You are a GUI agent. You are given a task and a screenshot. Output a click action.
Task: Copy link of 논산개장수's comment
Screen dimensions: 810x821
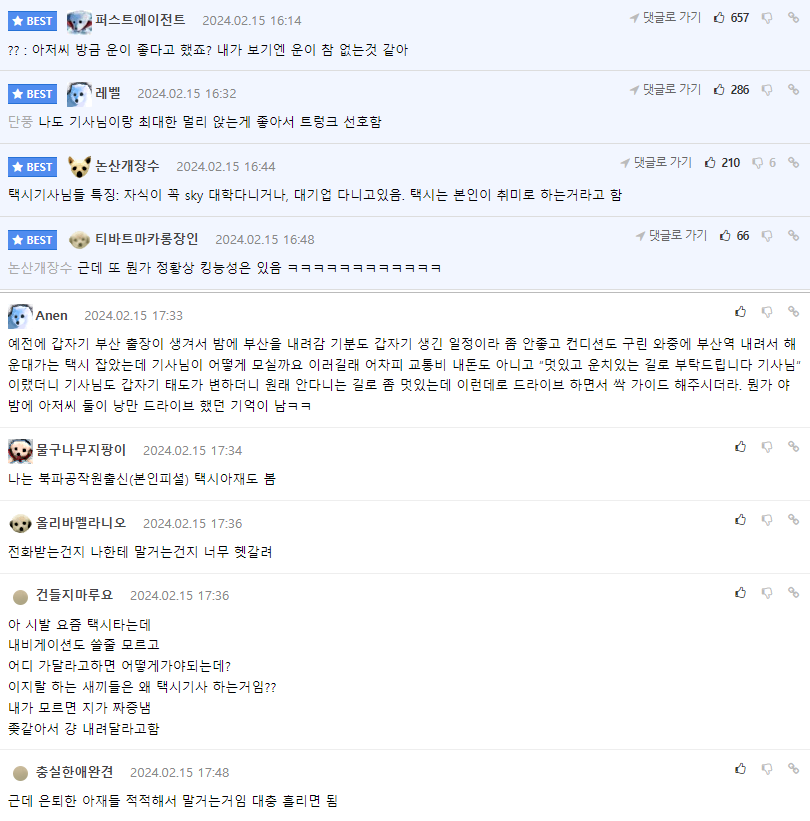pos(793,162)
